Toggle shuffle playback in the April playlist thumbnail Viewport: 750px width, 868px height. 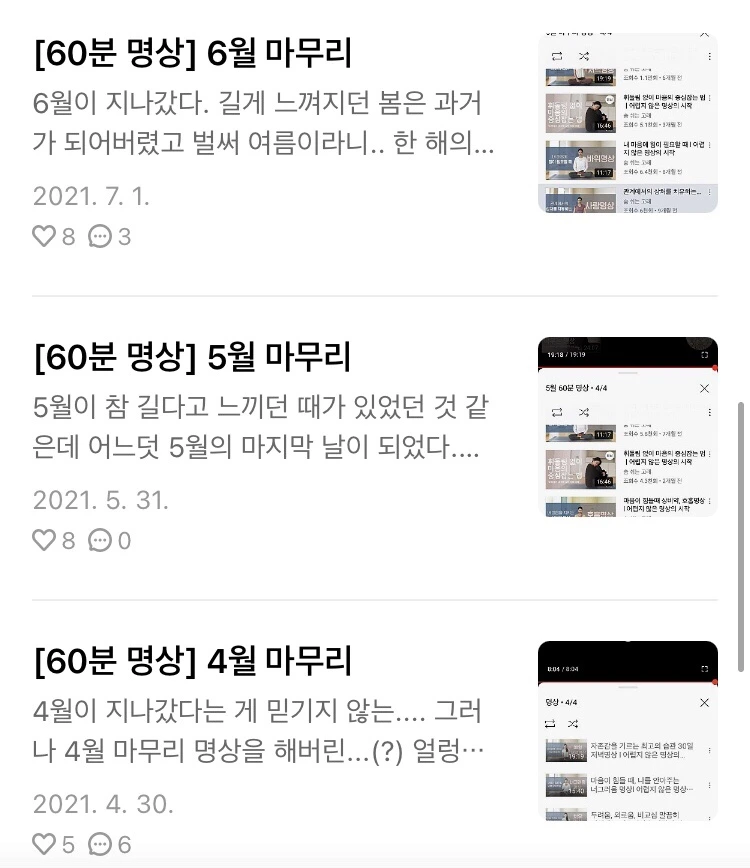tap(574, 724)
